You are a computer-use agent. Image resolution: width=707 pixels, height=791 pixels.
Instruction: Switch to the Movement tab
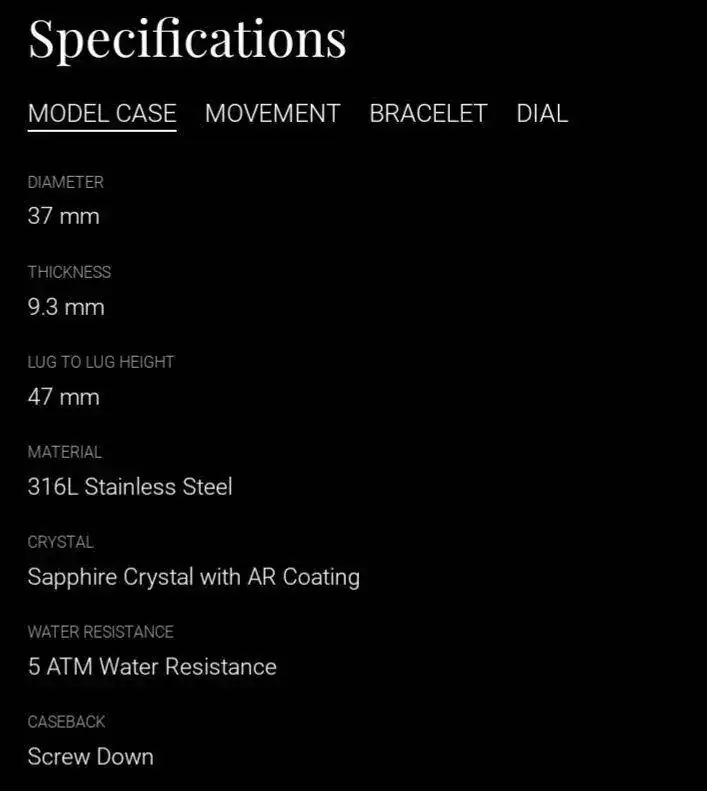pyautogui.click(x=272, y=114)
